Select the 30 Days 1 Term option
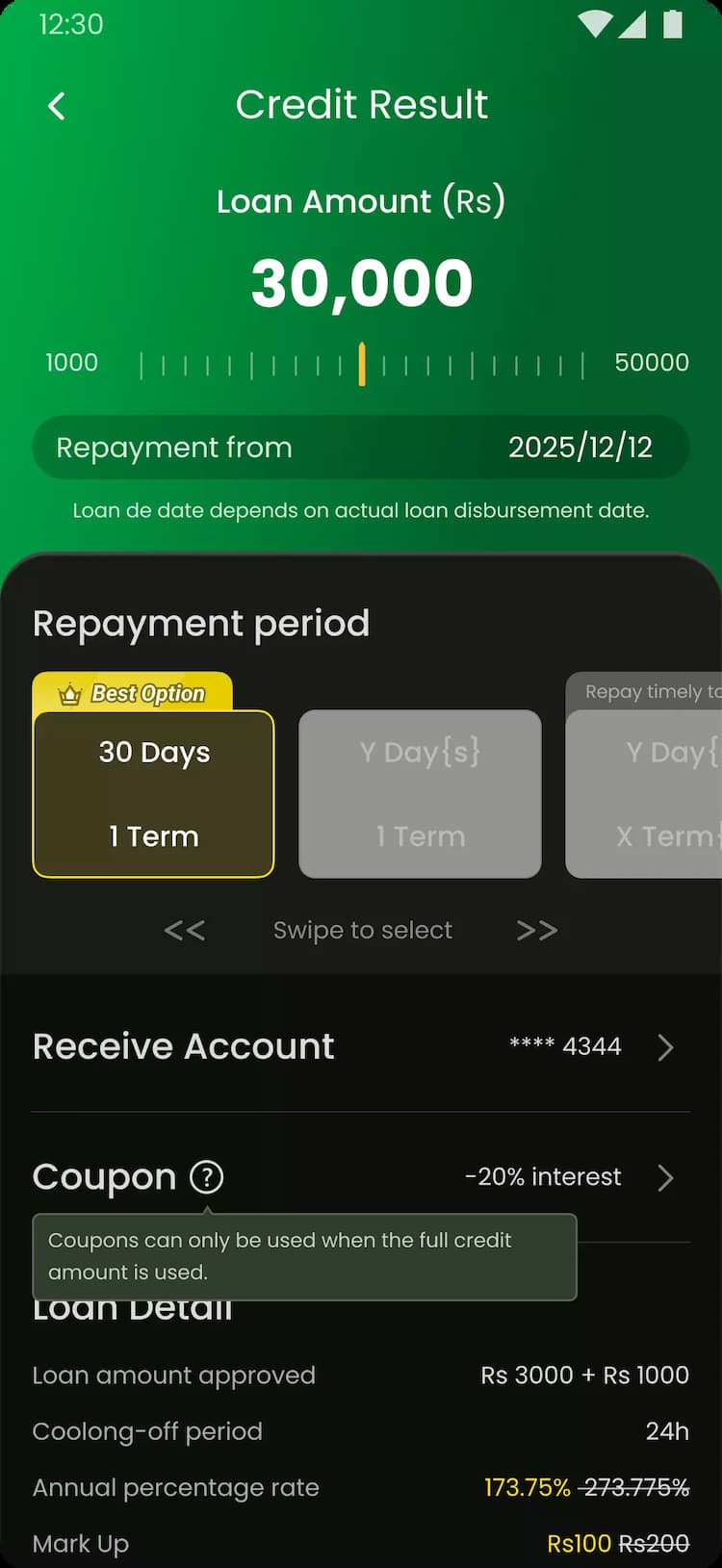 (154, 793)
